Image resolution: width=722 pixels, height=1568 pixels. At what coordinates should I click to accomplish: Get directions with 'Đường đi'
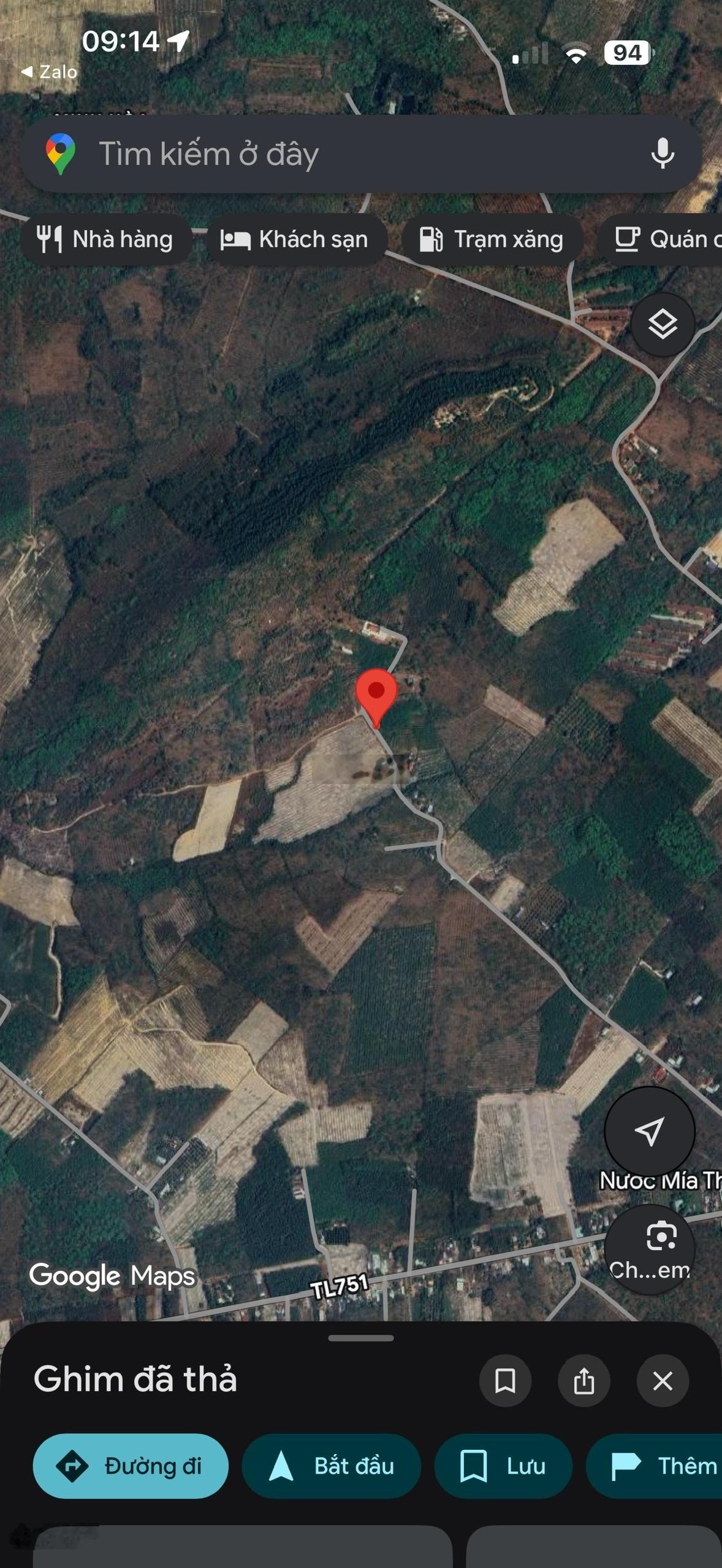(131, 1466)
